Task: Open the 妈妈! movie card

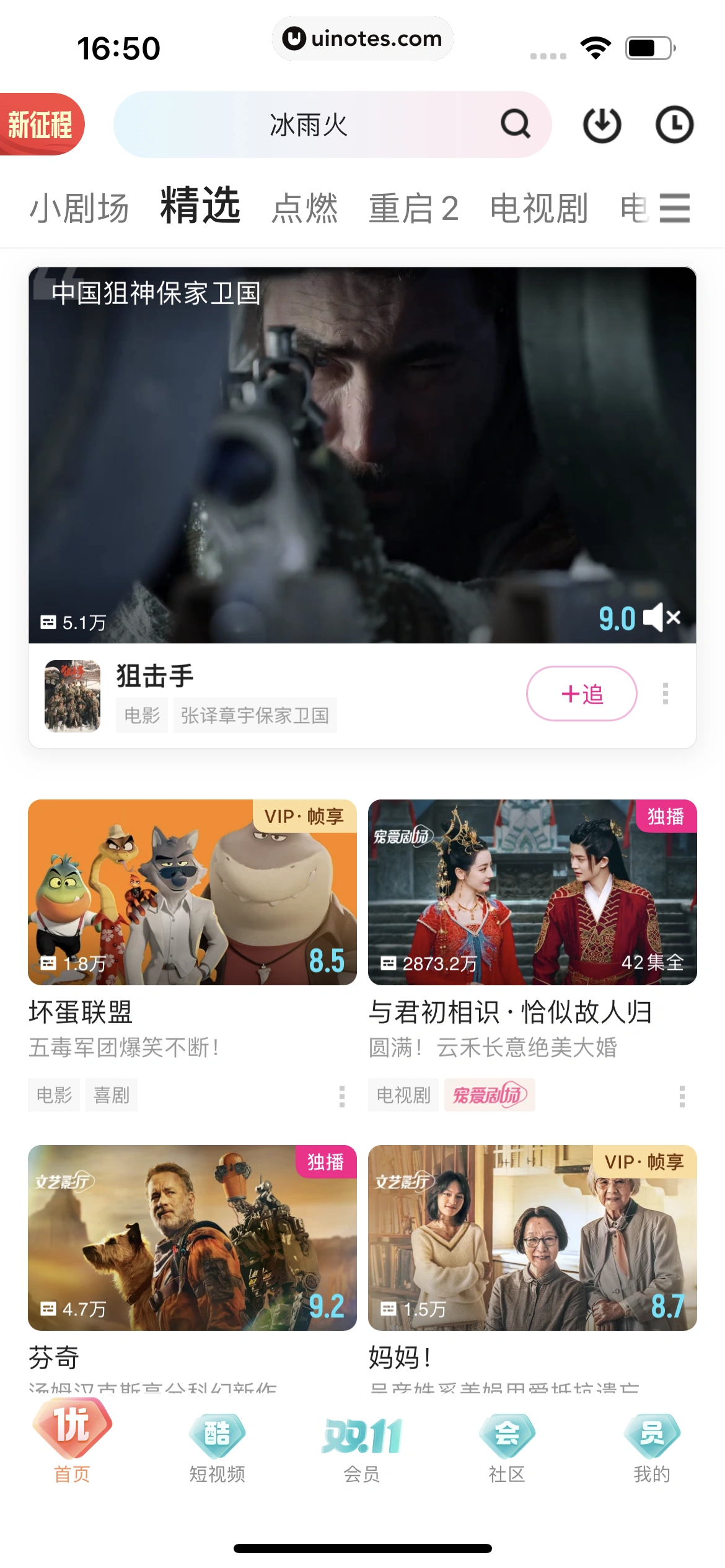Action: (532, 1238)
